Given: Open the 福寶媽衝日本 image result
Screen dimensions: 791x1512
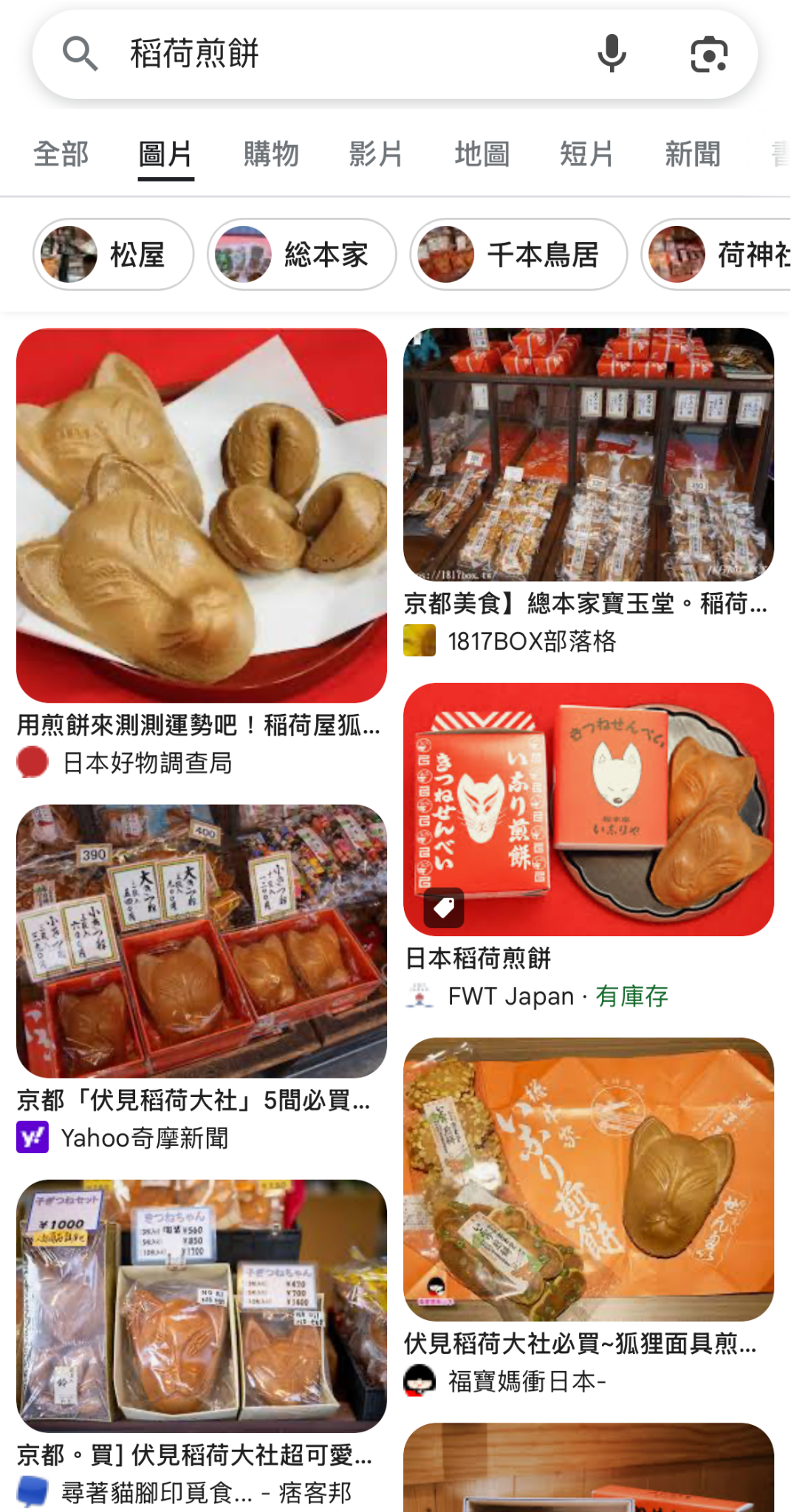Looking at the screenshot, I should click(589, 1179).
